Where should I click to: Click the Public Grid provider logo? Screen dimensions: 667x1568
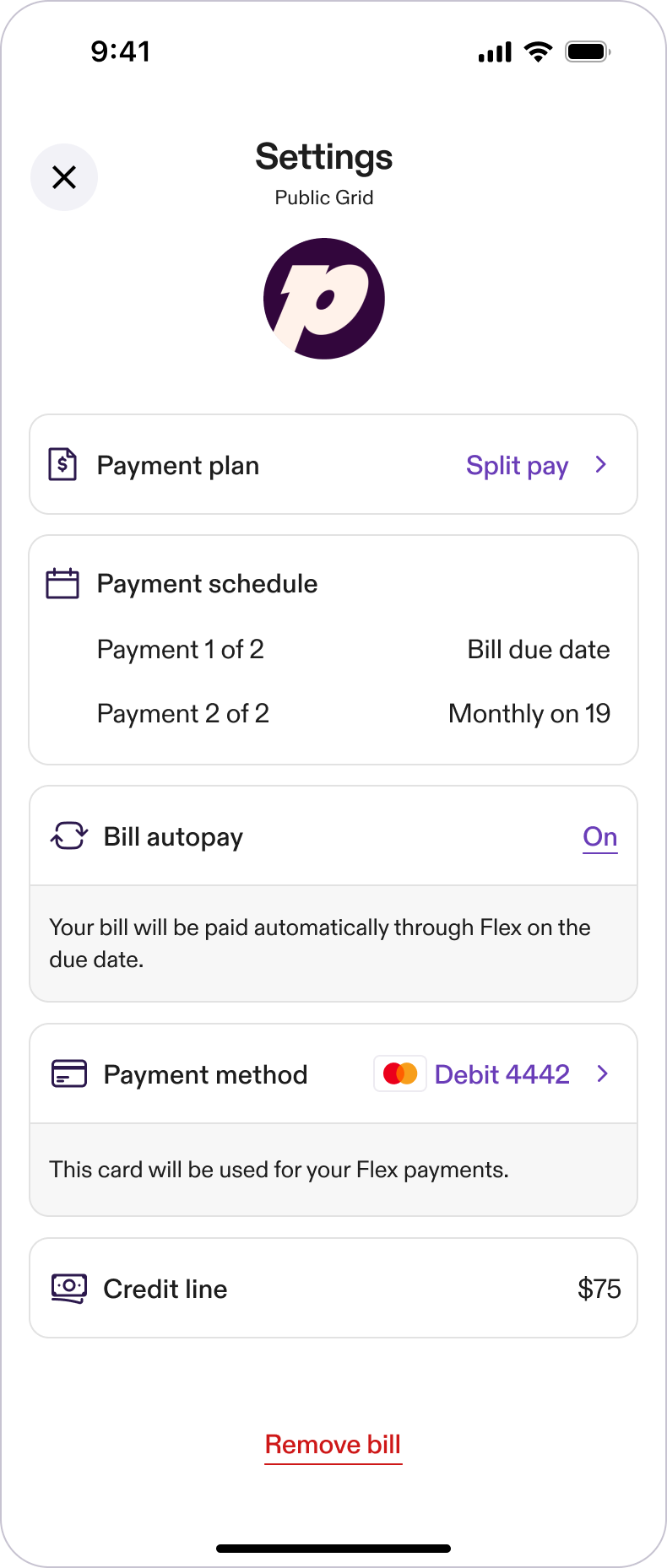coord(323,299)
